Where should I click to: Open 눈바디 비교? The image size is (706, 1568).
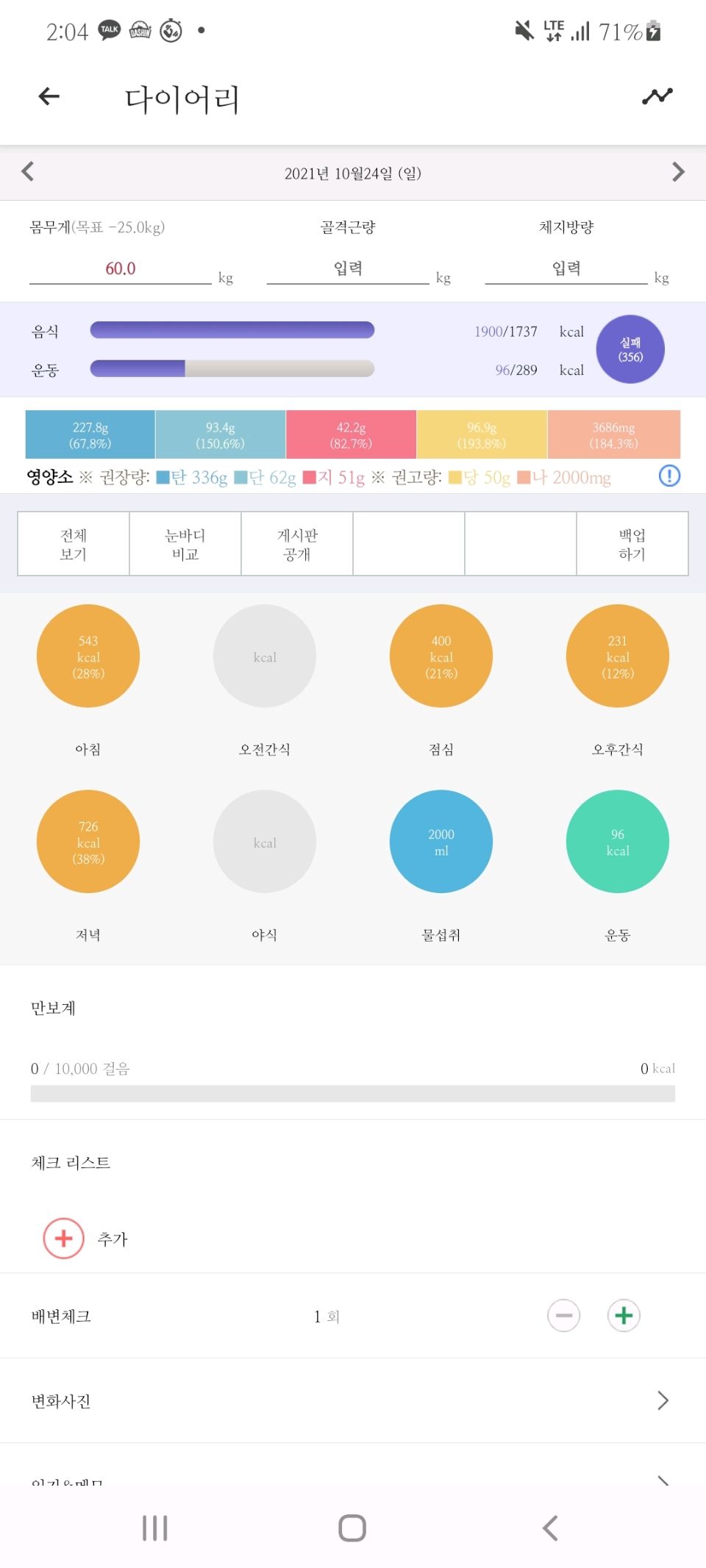point(185,544)
